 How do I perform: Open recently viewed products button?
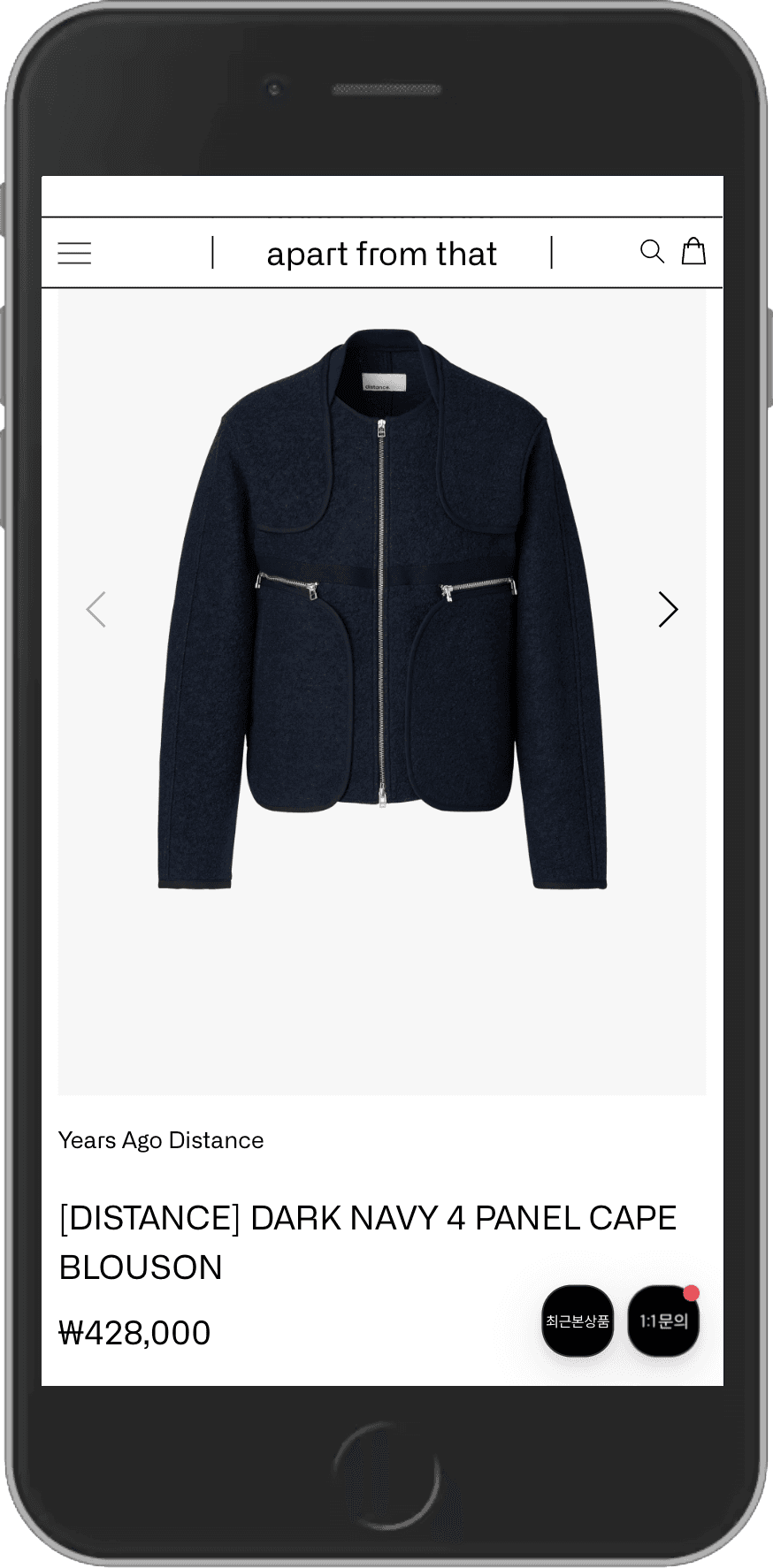click(578, 1321)
